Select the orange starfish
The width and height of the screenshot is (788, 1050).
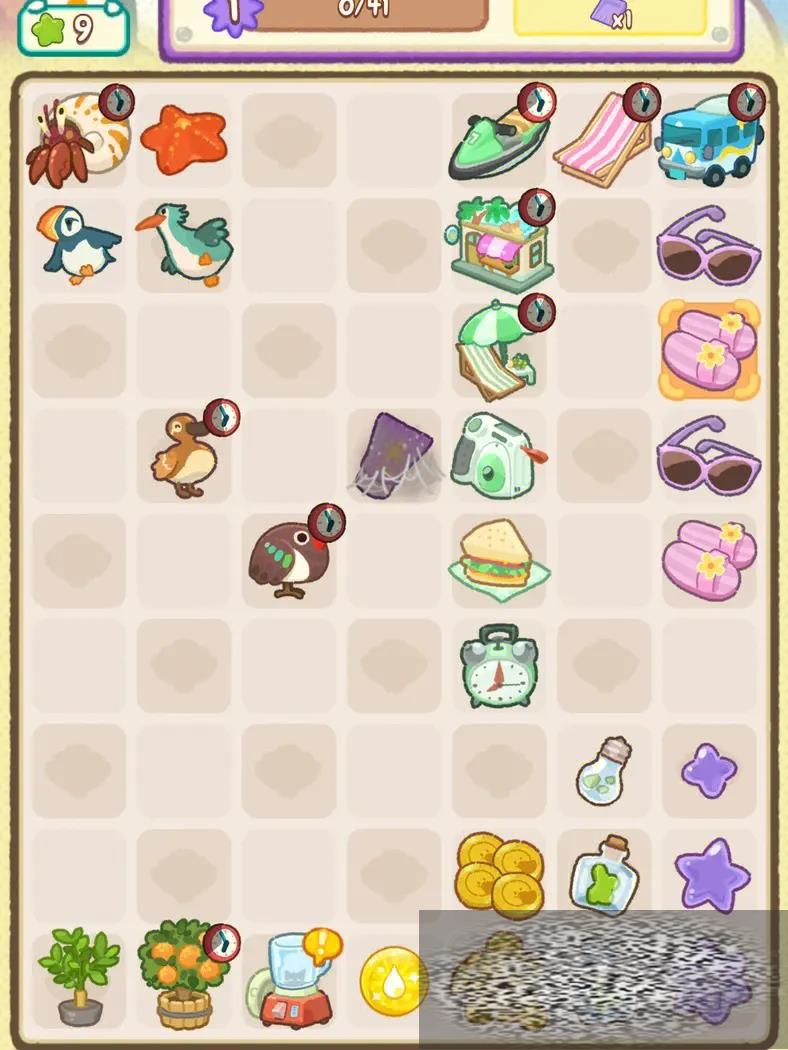coord(183,141)
